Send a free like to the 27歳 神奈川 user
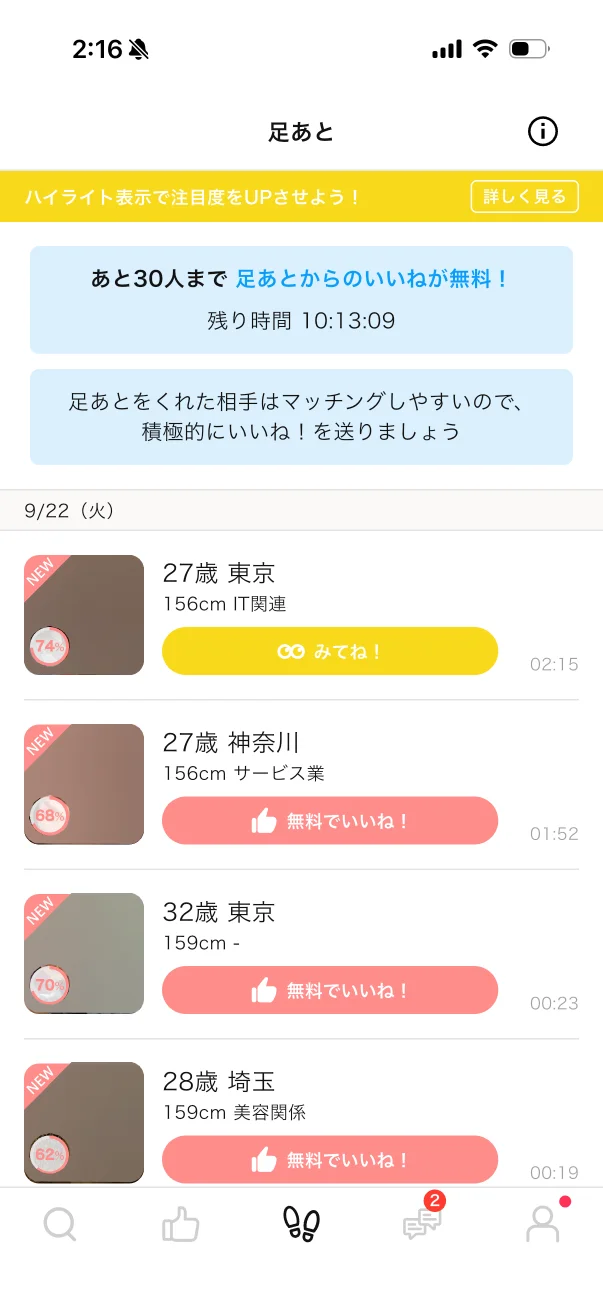This screenshot has height=1311, width=603. [330, 821]
